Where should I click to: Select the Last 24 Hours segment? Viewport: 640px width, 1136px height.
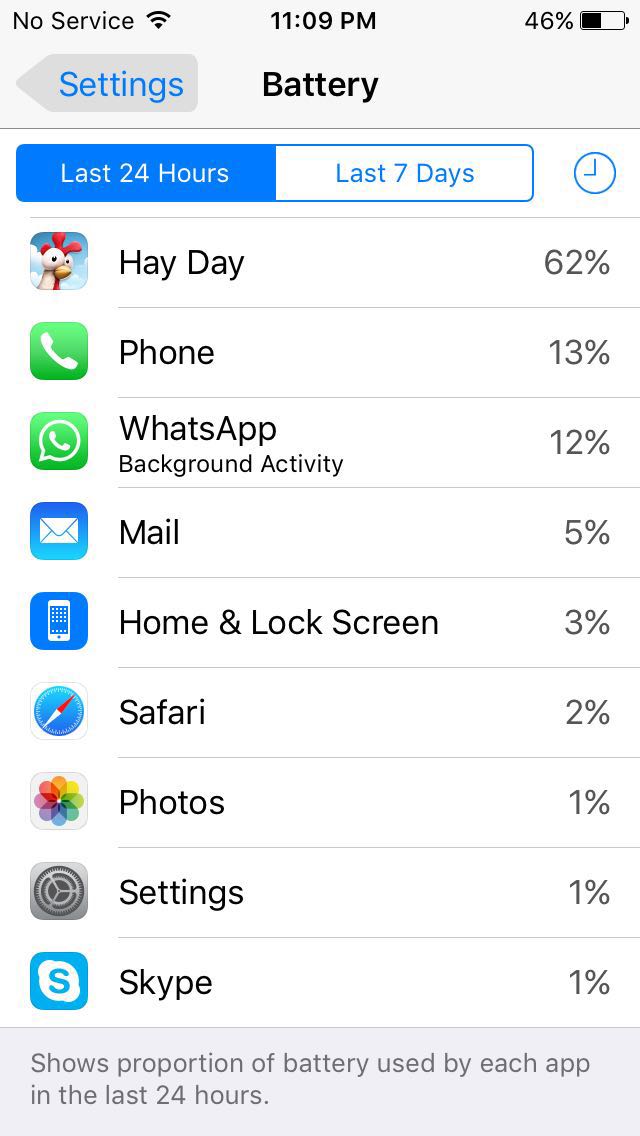pyautogui.click(x=146, y=173)
